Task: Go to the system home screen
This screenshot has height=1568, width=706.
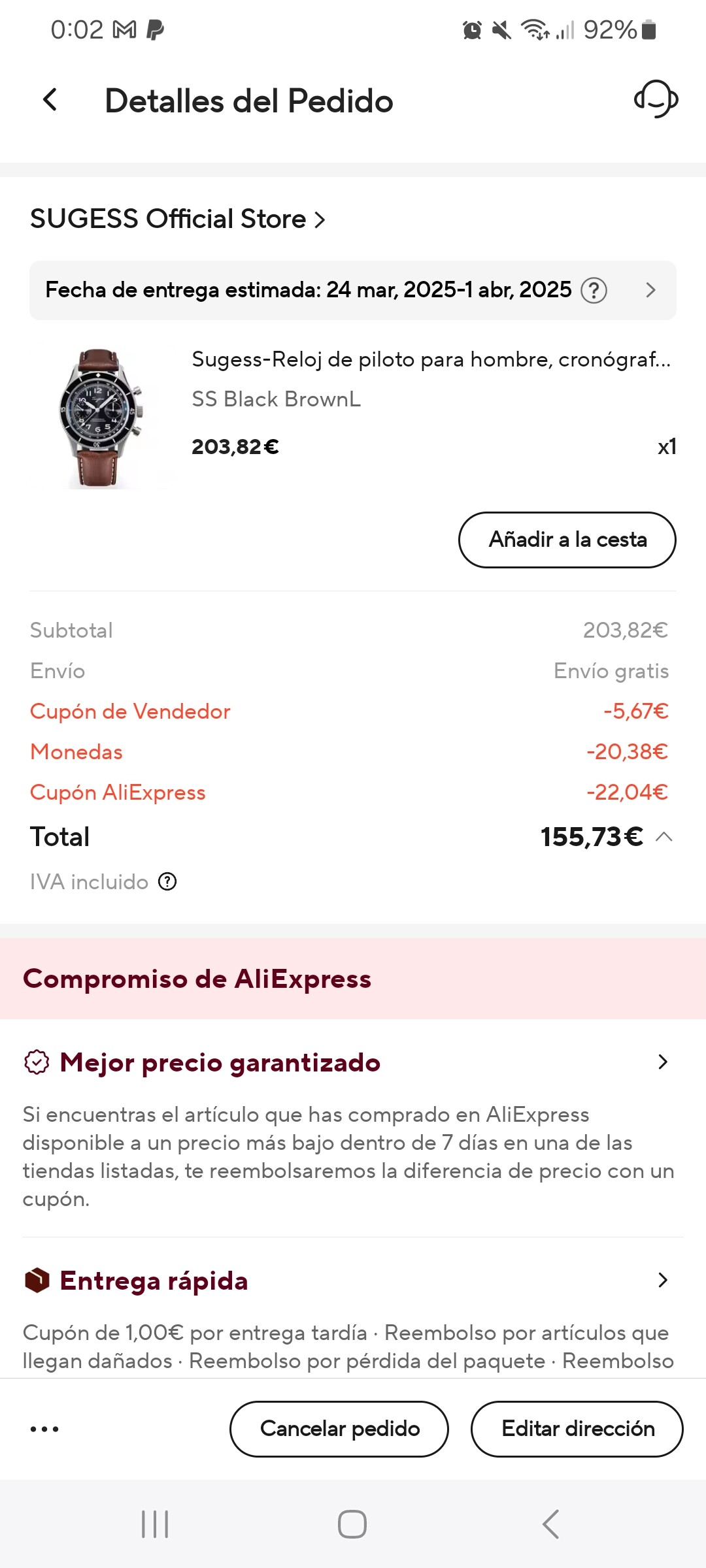Action: pyautogui.click(x=352, y=1524)
